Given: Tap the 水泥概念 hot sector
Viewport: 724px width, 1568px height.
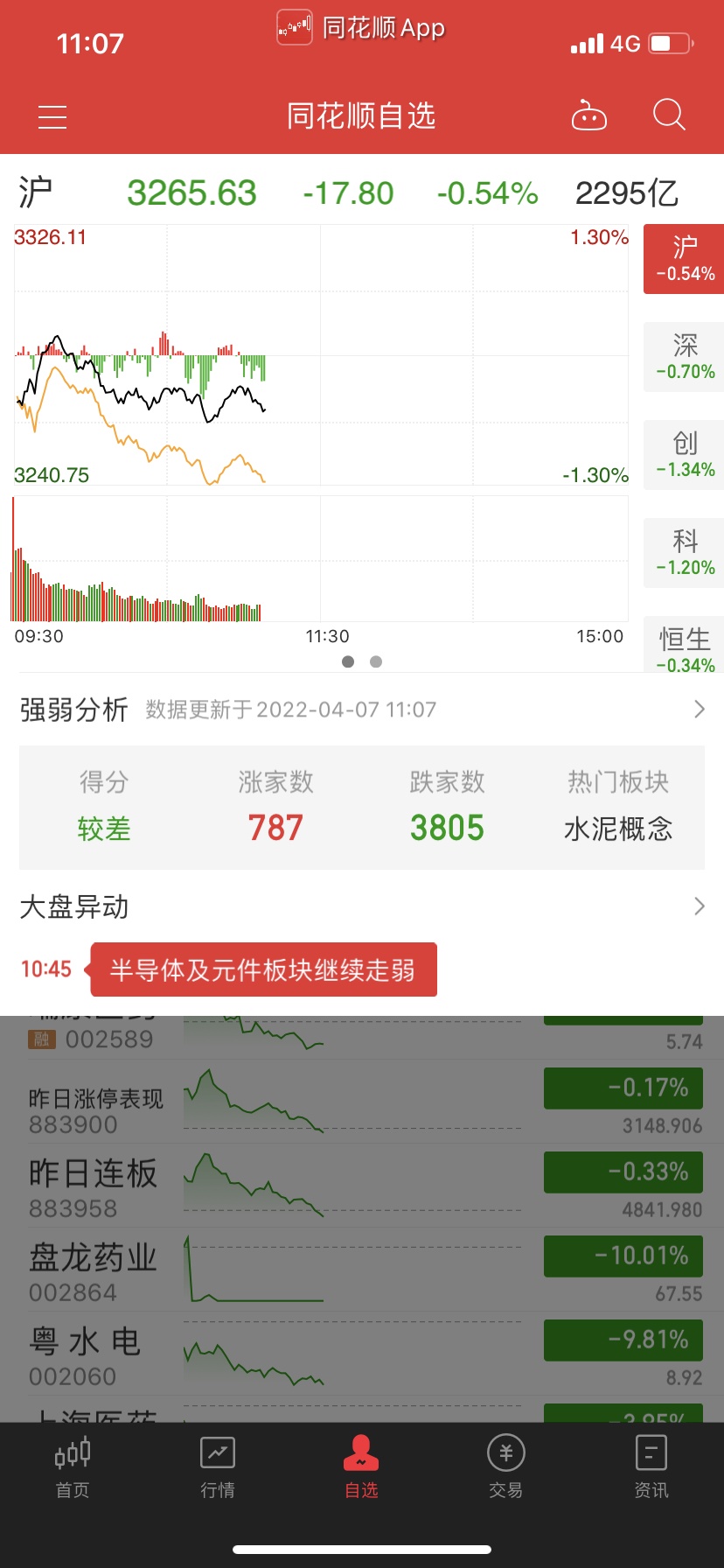Looking at the screenshot, I should click(618, 828).
